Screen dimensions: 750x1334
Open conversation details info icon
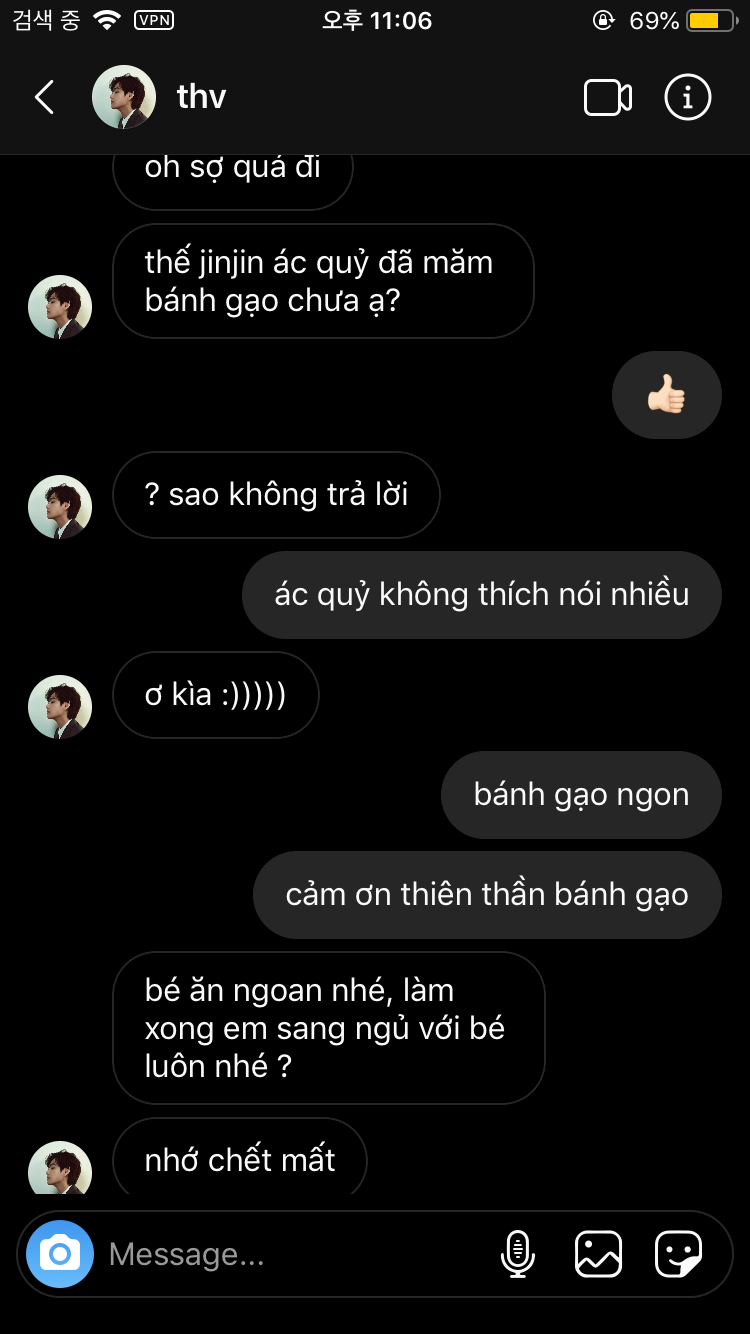click(687, 97)
